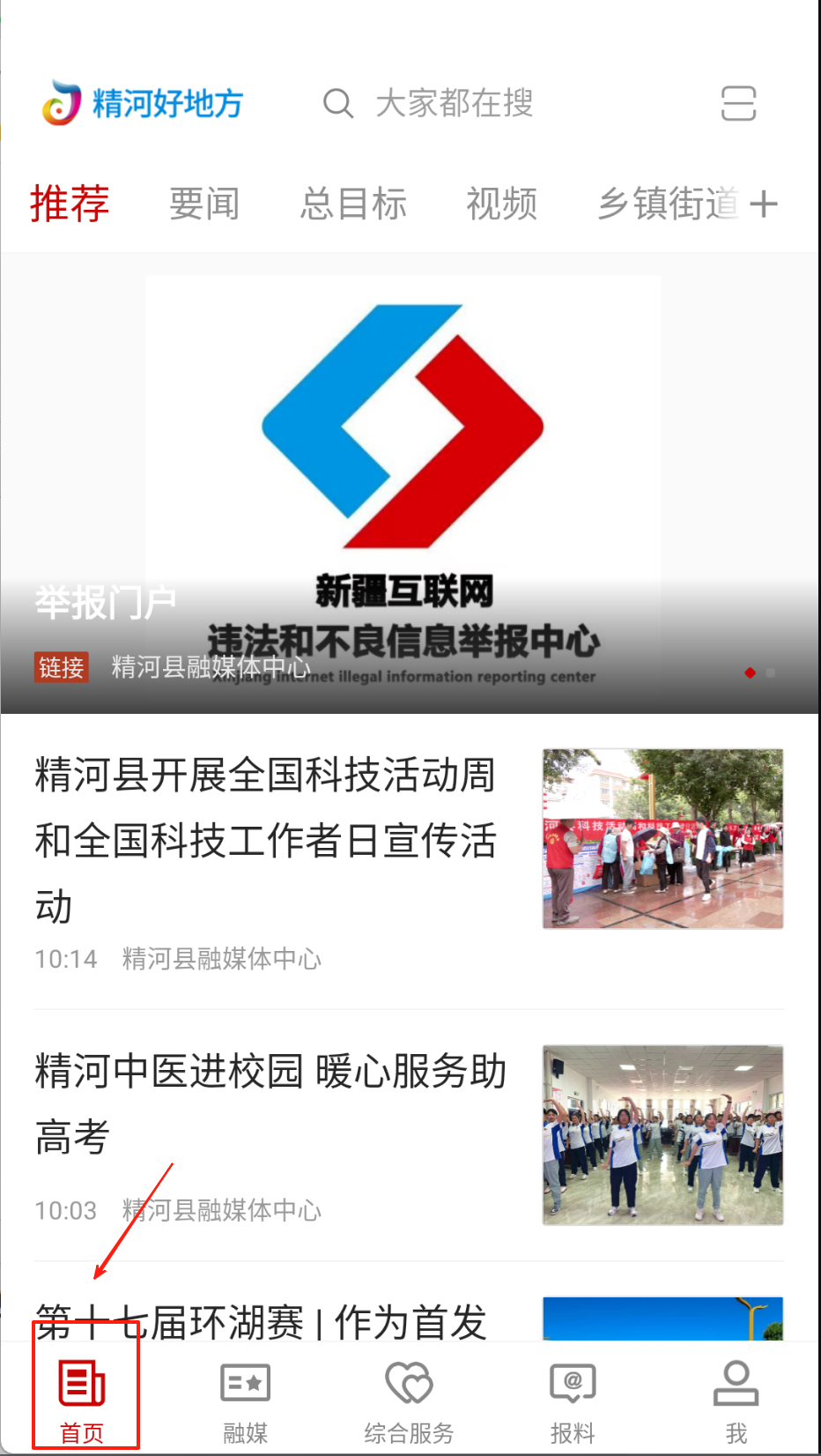
Task: Tap the plus icon to manage channels
Action: click(x=764, y=204)
